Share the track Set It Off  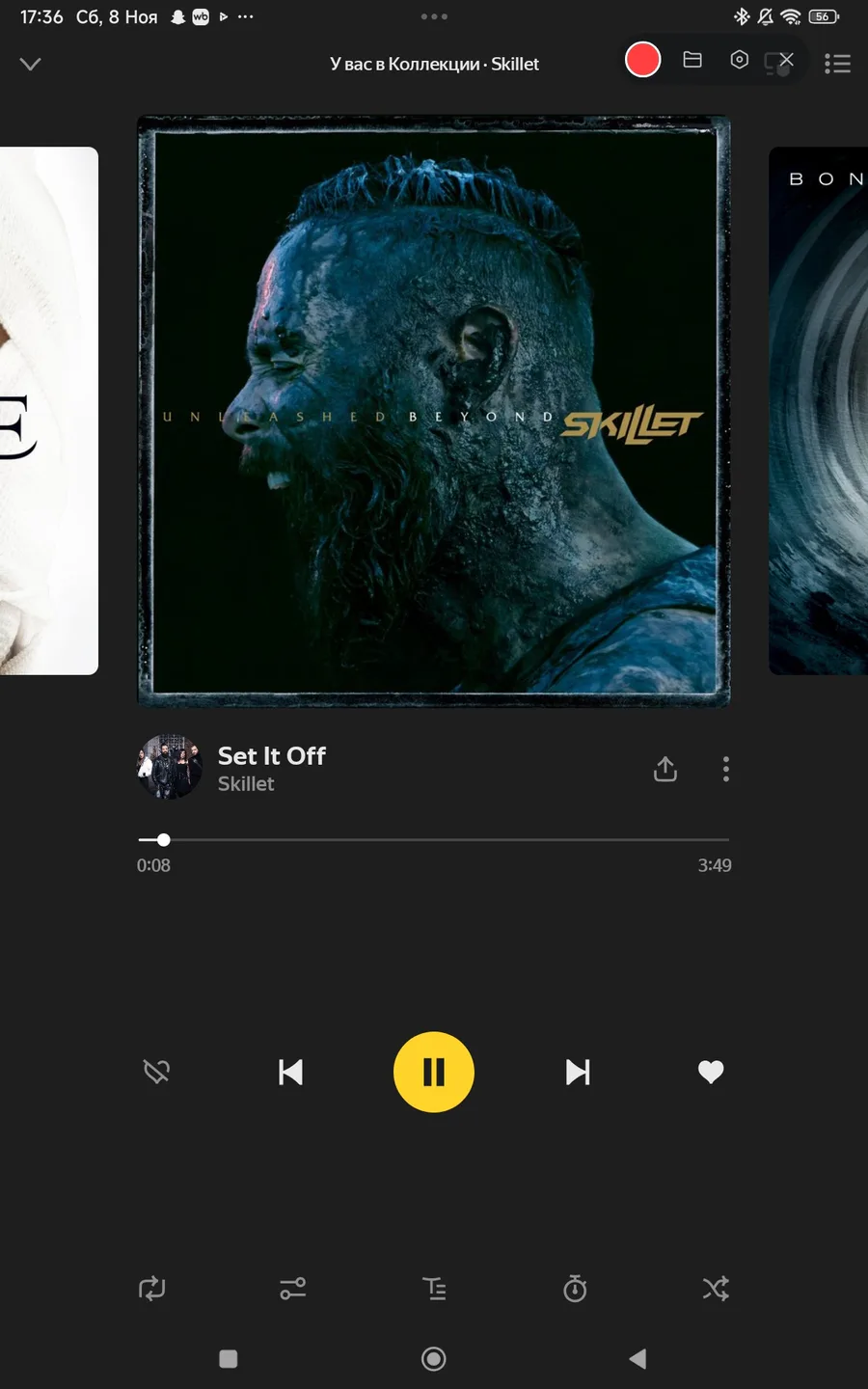(x=665, y=769)
